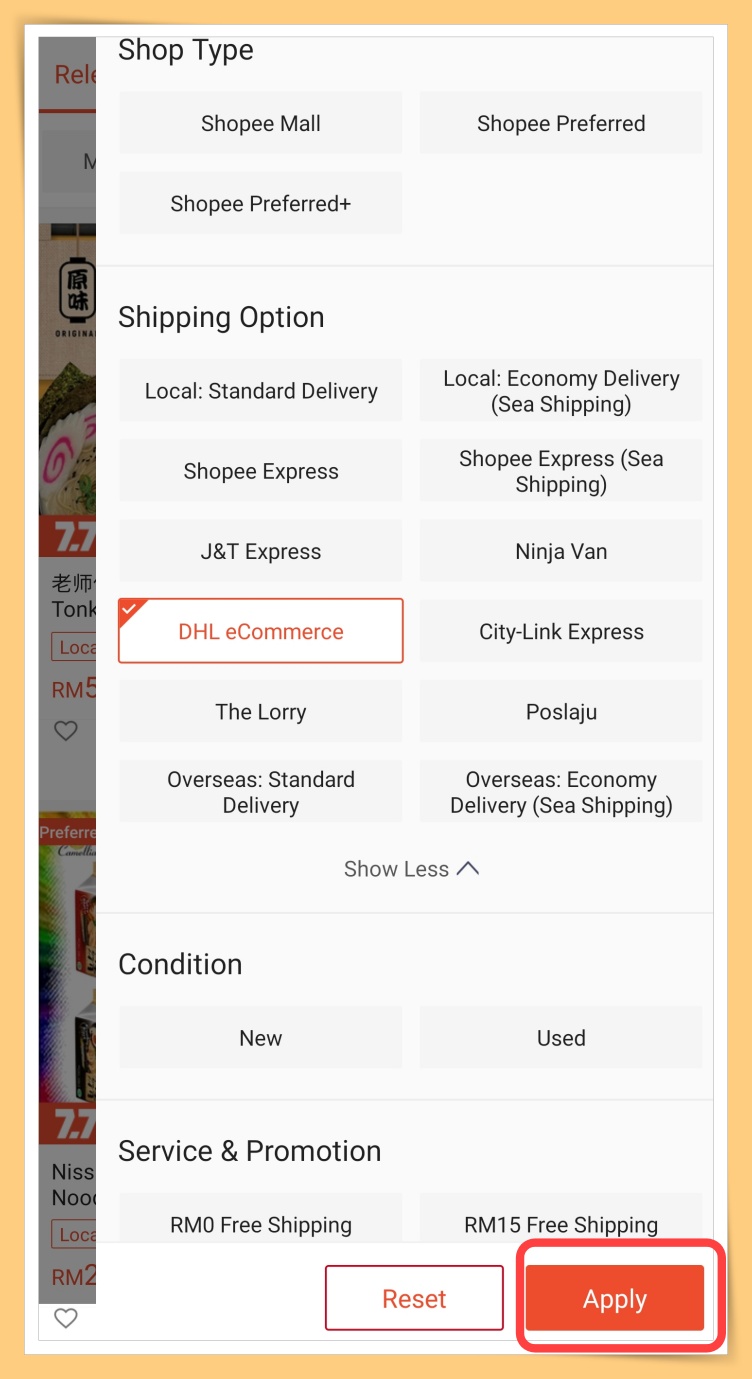The height and width of the screenshot is (1379, 752).
Task: Filter by J&T Express shipping
Action: tap(261, 551)
